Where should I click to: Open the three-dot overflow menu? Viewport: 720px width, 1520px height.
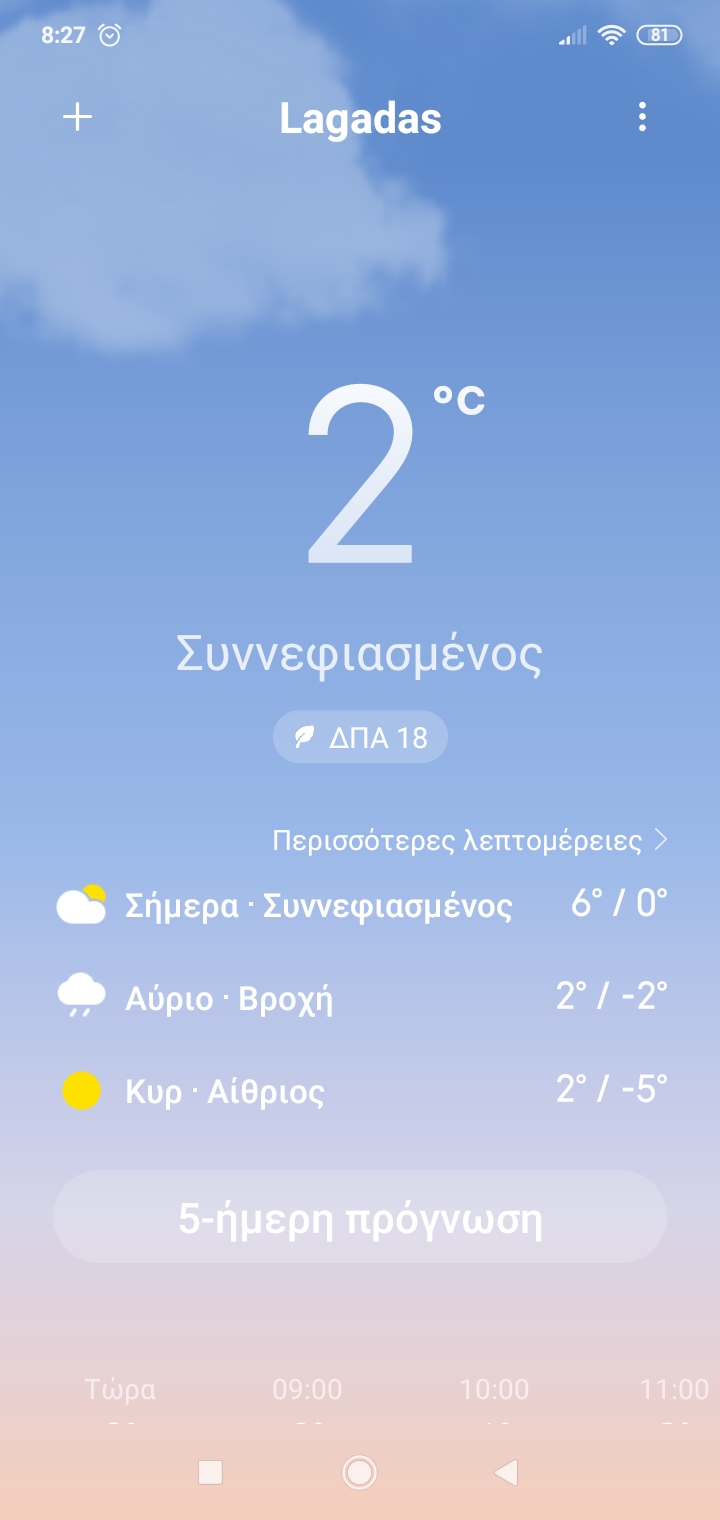tap(642, 118)
